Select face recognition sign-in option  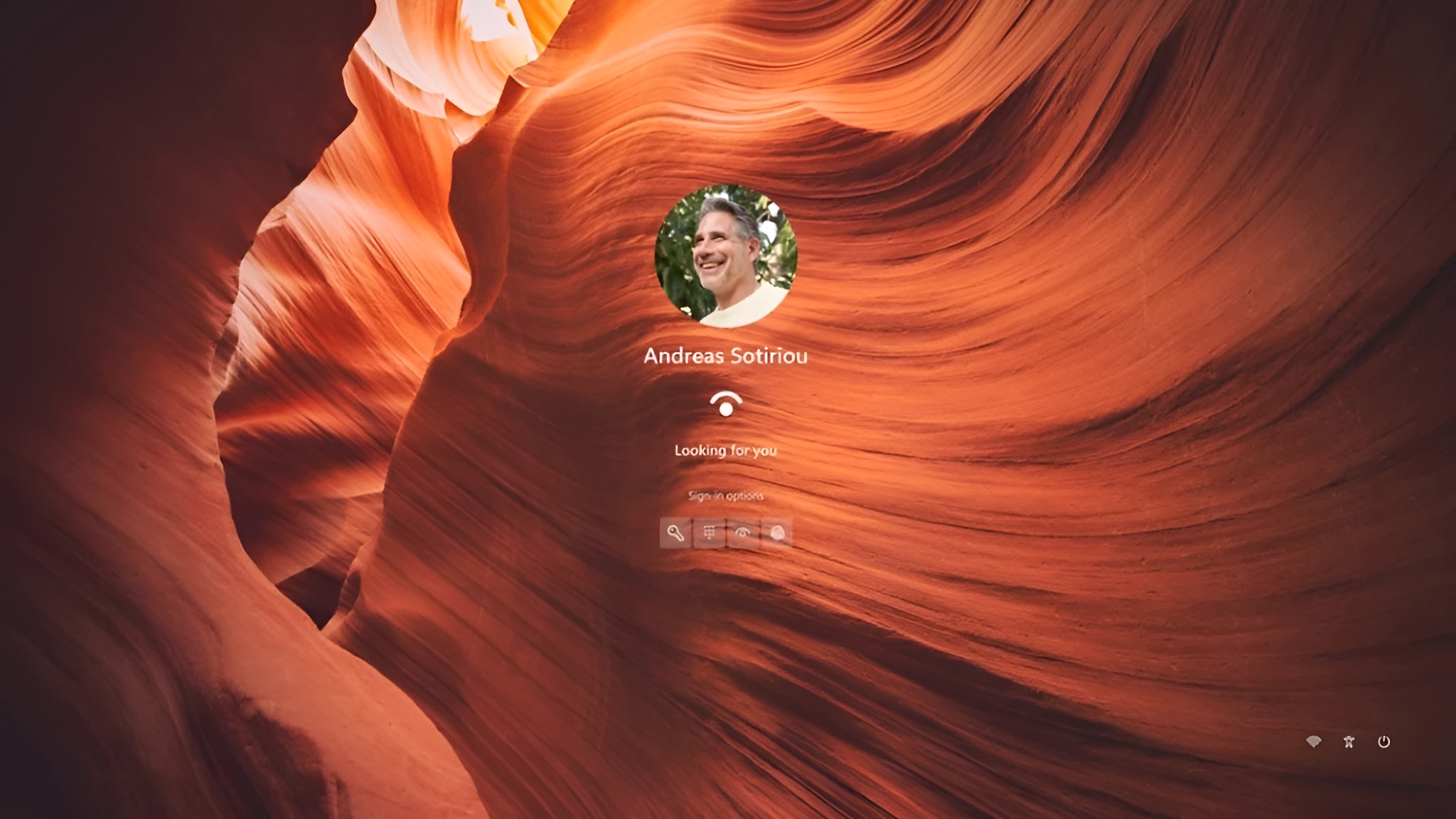[x=743, y=533]
